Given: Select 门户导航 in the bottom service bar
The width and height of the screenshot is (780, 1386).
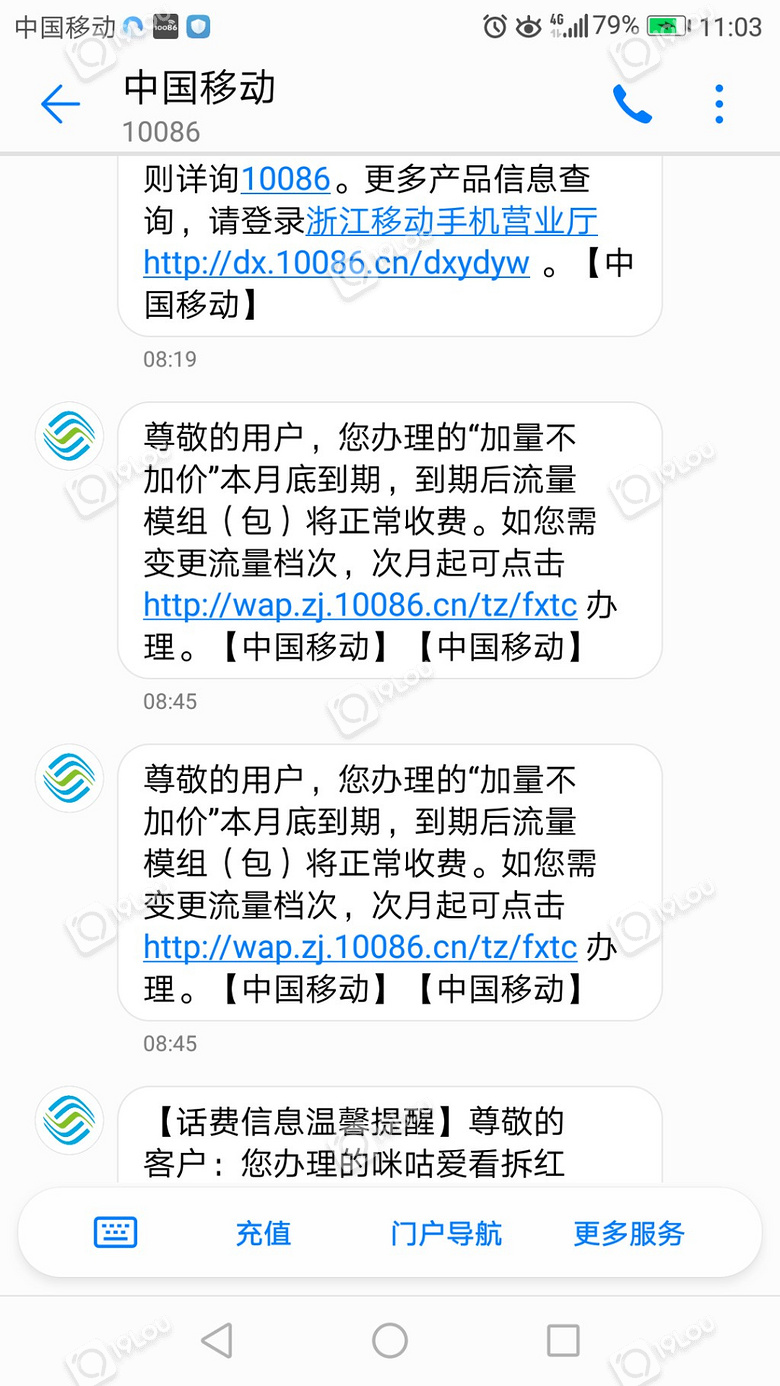Looking at the screenshot, I should (445, 1233).
